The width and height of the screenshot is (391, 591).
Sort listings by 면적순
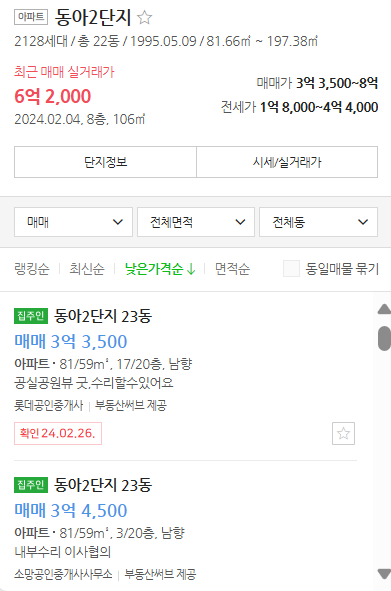click(232, 269)
